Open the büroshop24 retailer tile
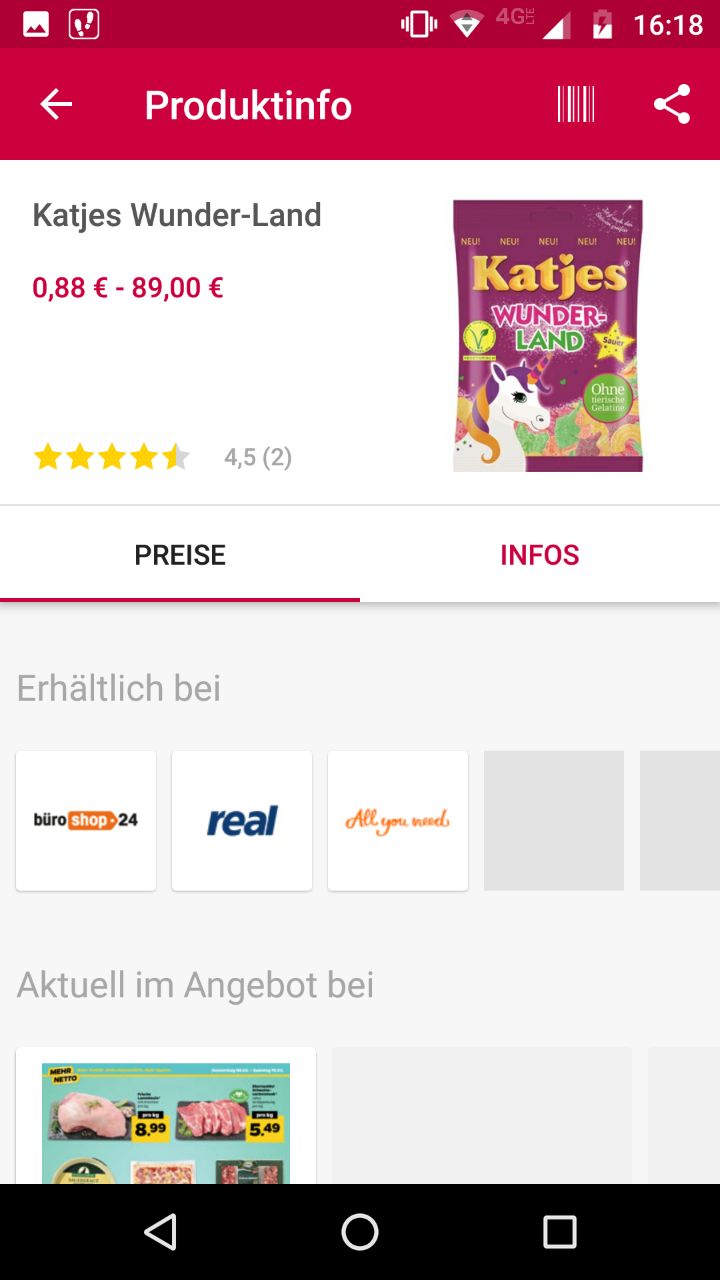 86,821
